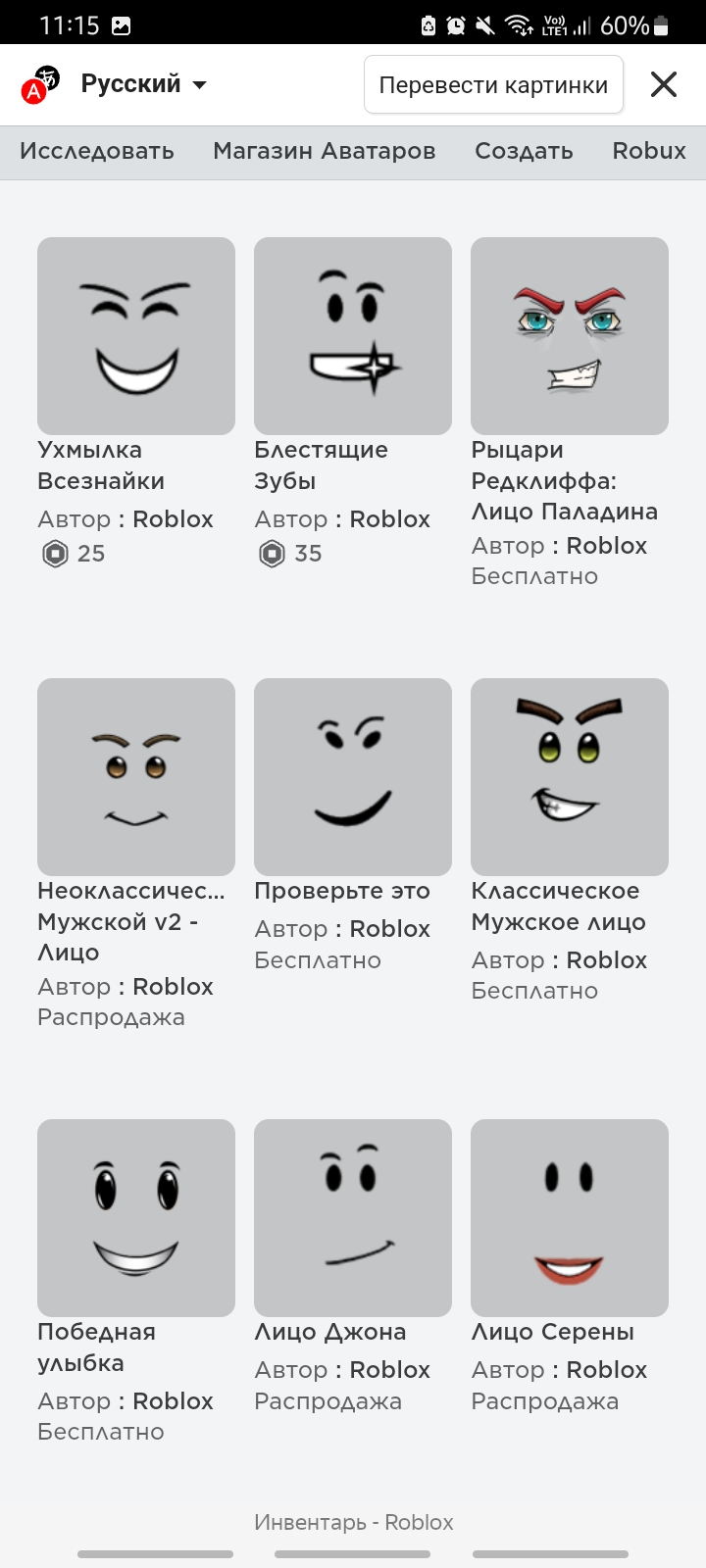Select the Robux tab
This screenshot has width=706, height=1568.
coord(649,151)
